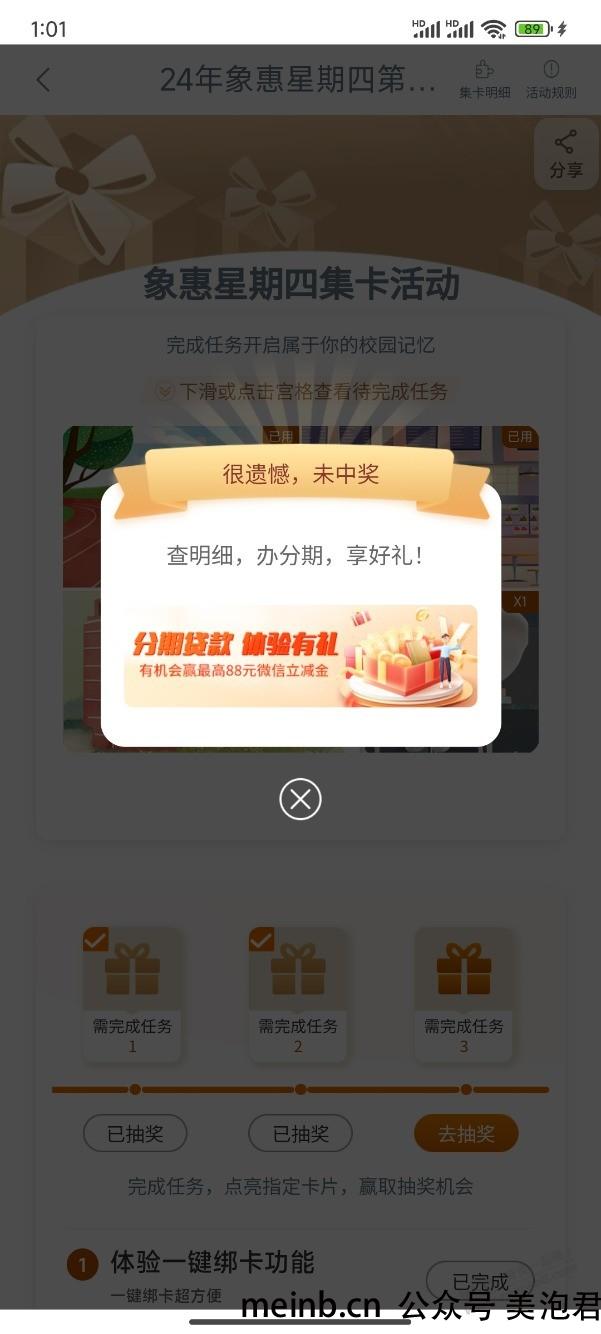Tap the 已完成 button for 一键绑卡
601x1334 pixels.
(480, 1281)
